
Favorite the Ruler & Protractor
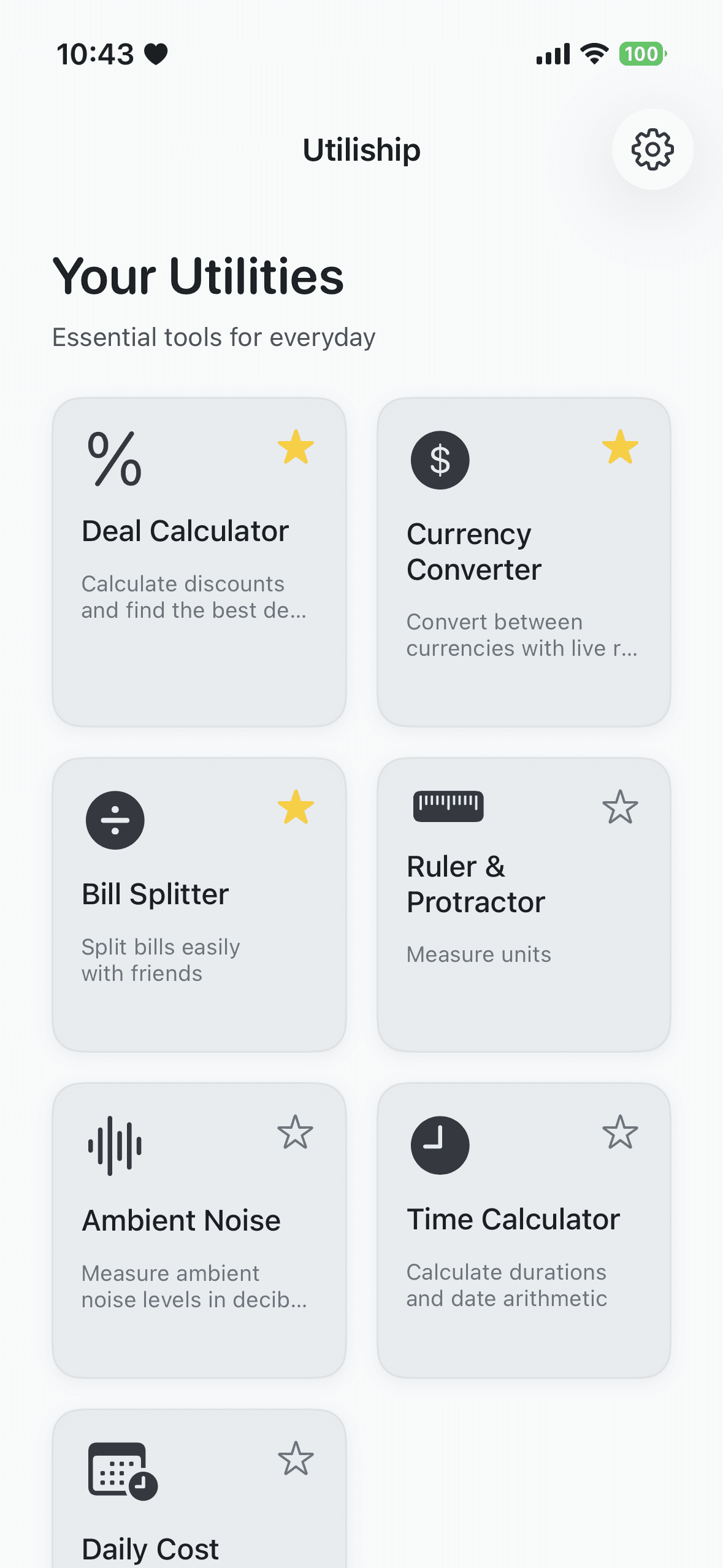pos(621,808)
